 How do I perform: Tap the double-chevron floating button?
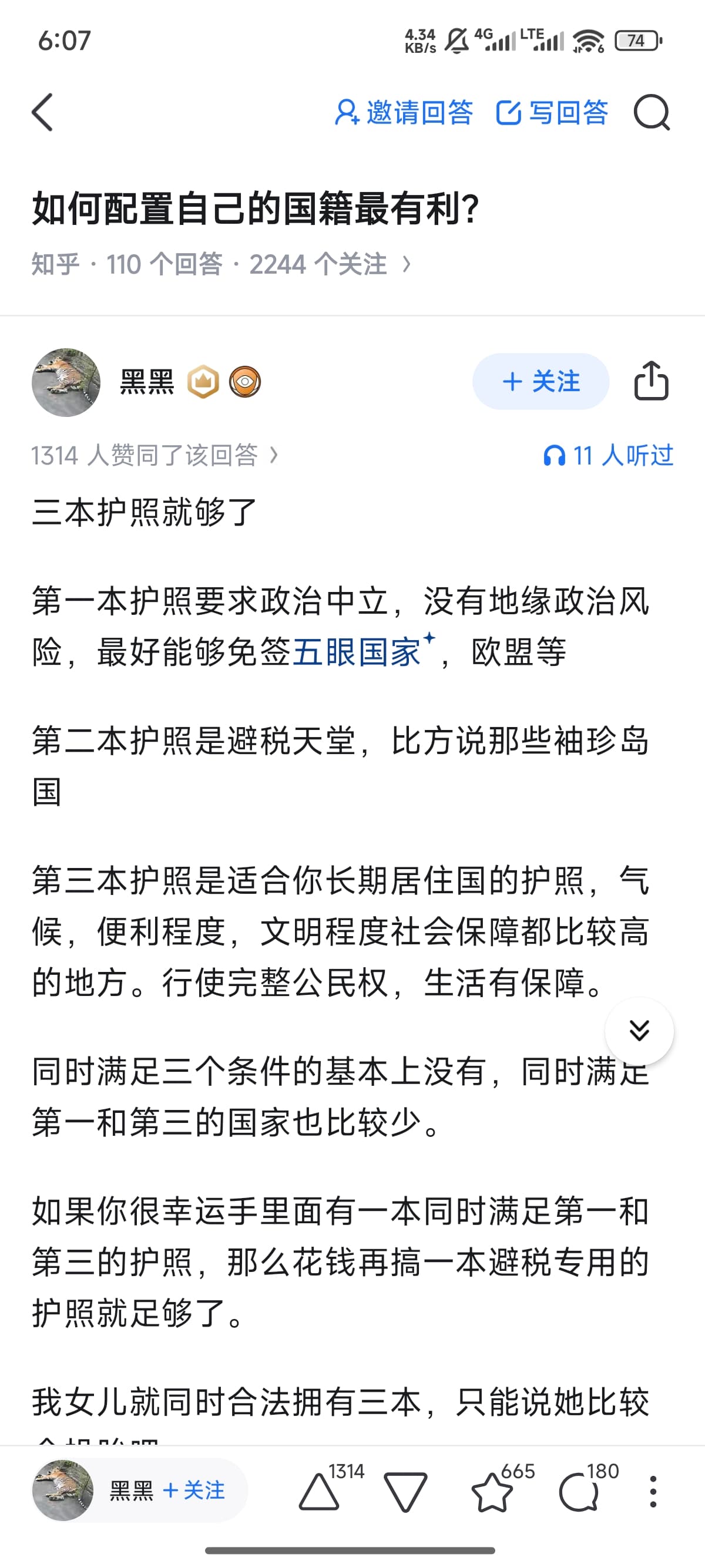point(639,1031)
